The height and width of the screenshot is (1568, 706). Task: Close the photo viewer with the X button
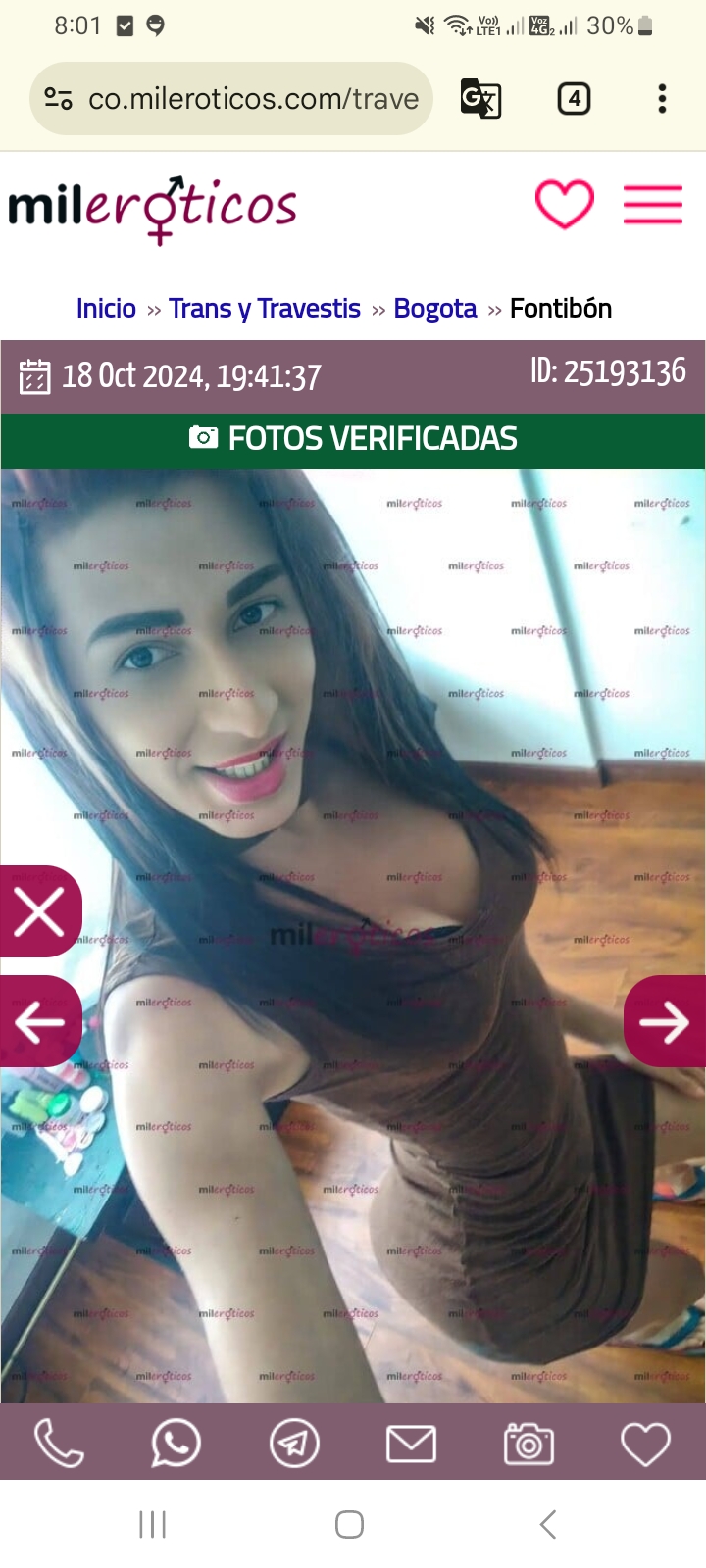click(x=39, y=911)
